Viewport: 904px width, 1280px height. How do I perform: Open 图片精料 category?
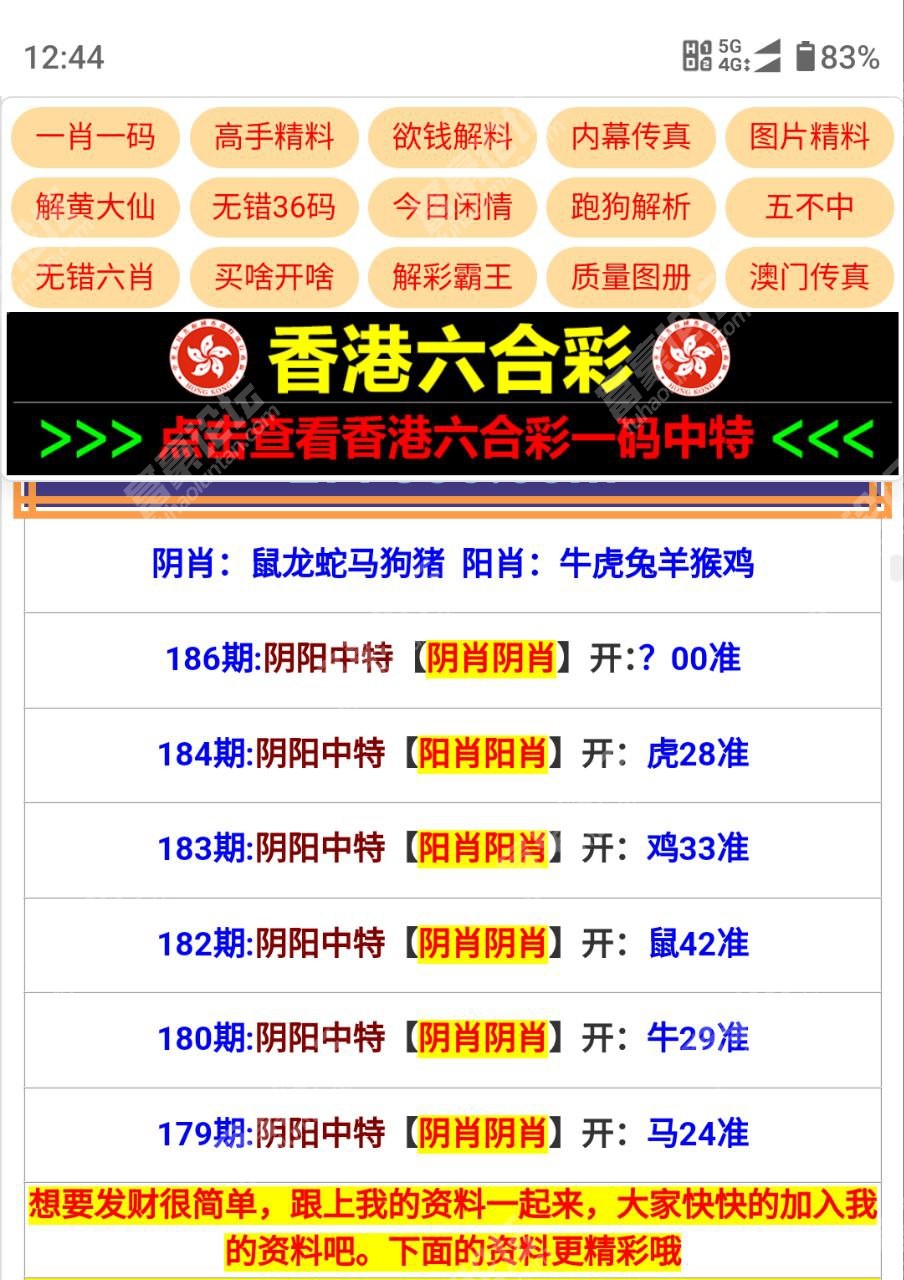(809, 137)
